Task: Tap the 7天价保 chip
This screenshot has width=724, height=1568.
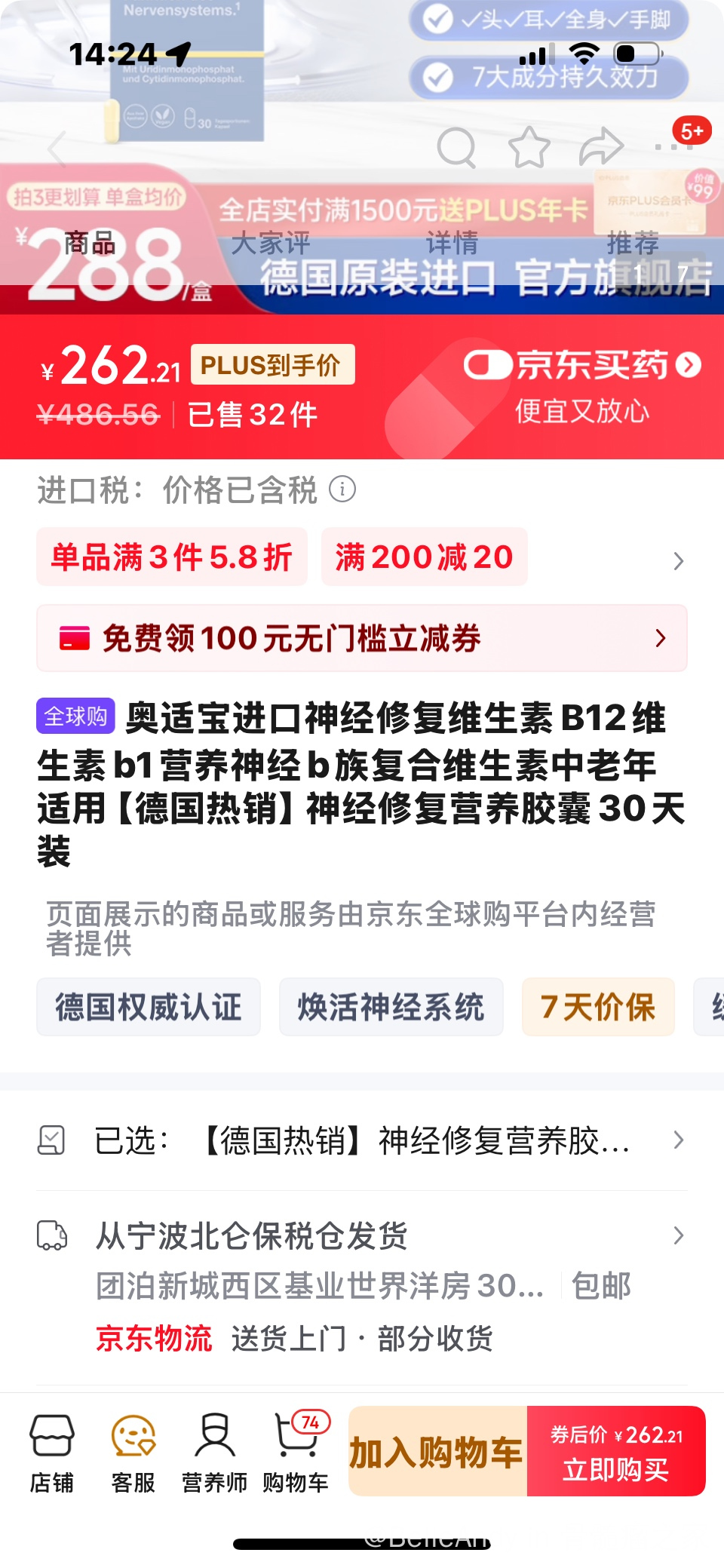Action: pos(597,1007)
